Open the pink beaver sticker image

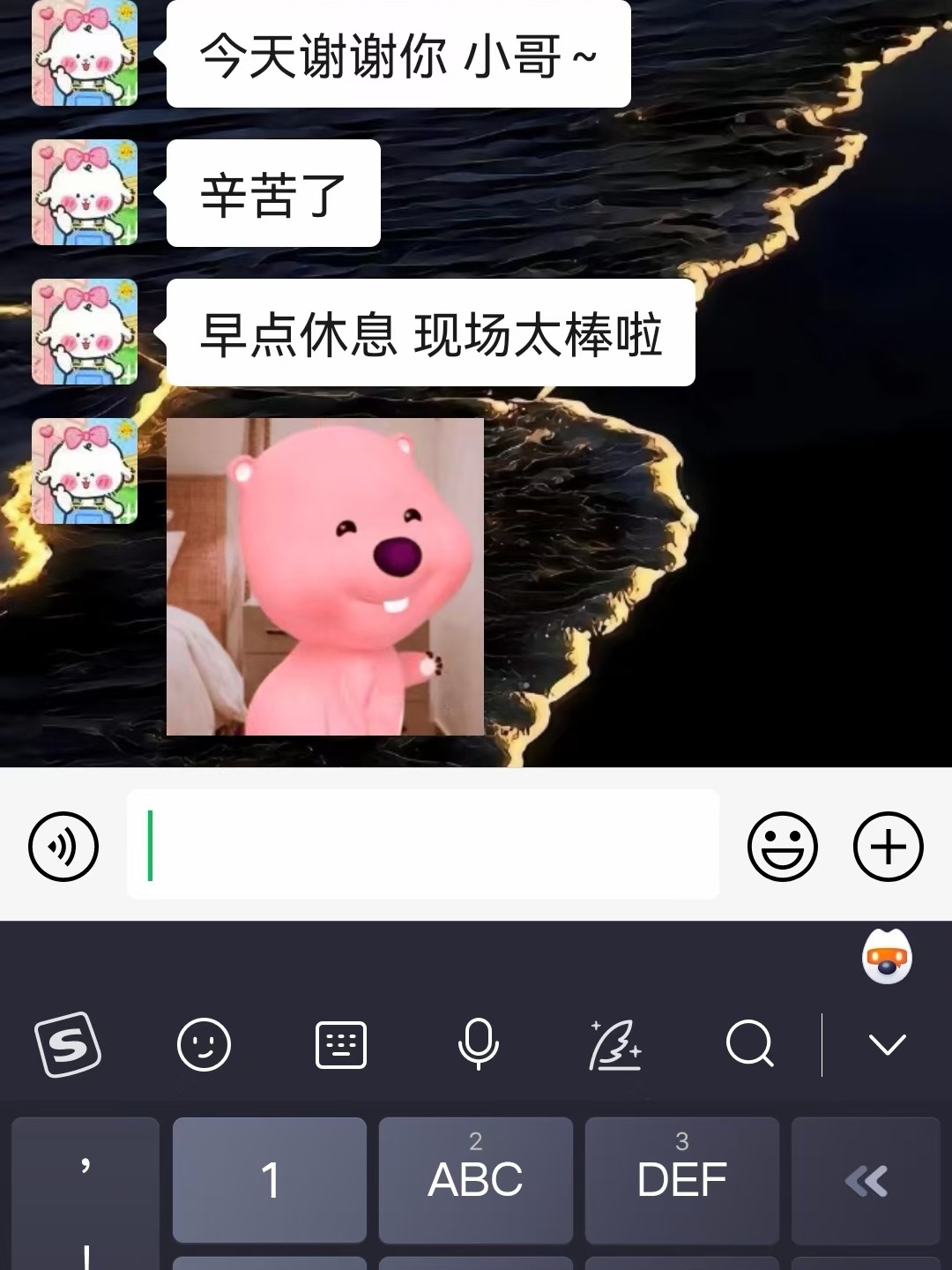click(x=324, y=577)
